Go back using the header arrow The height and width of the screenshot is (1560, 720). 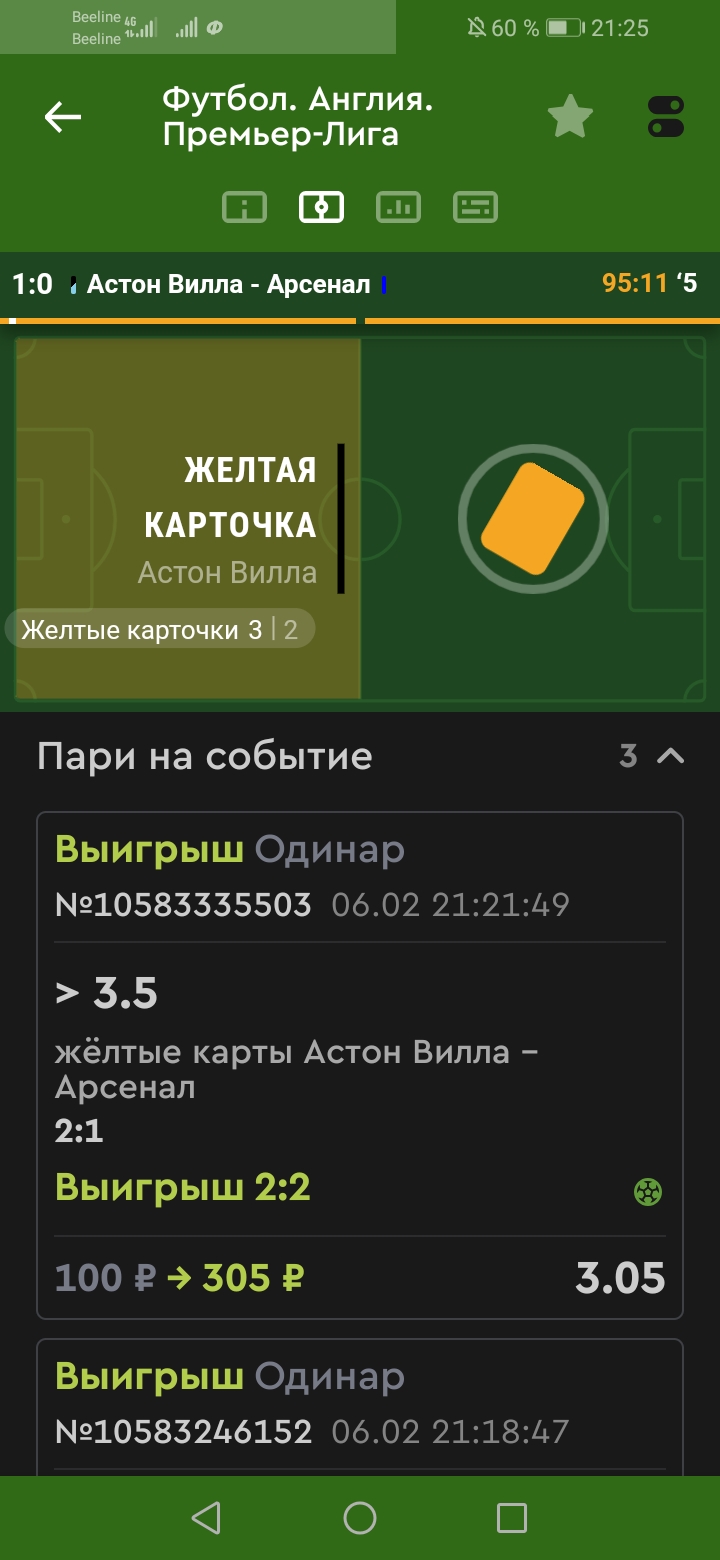(x=62, y=117)
